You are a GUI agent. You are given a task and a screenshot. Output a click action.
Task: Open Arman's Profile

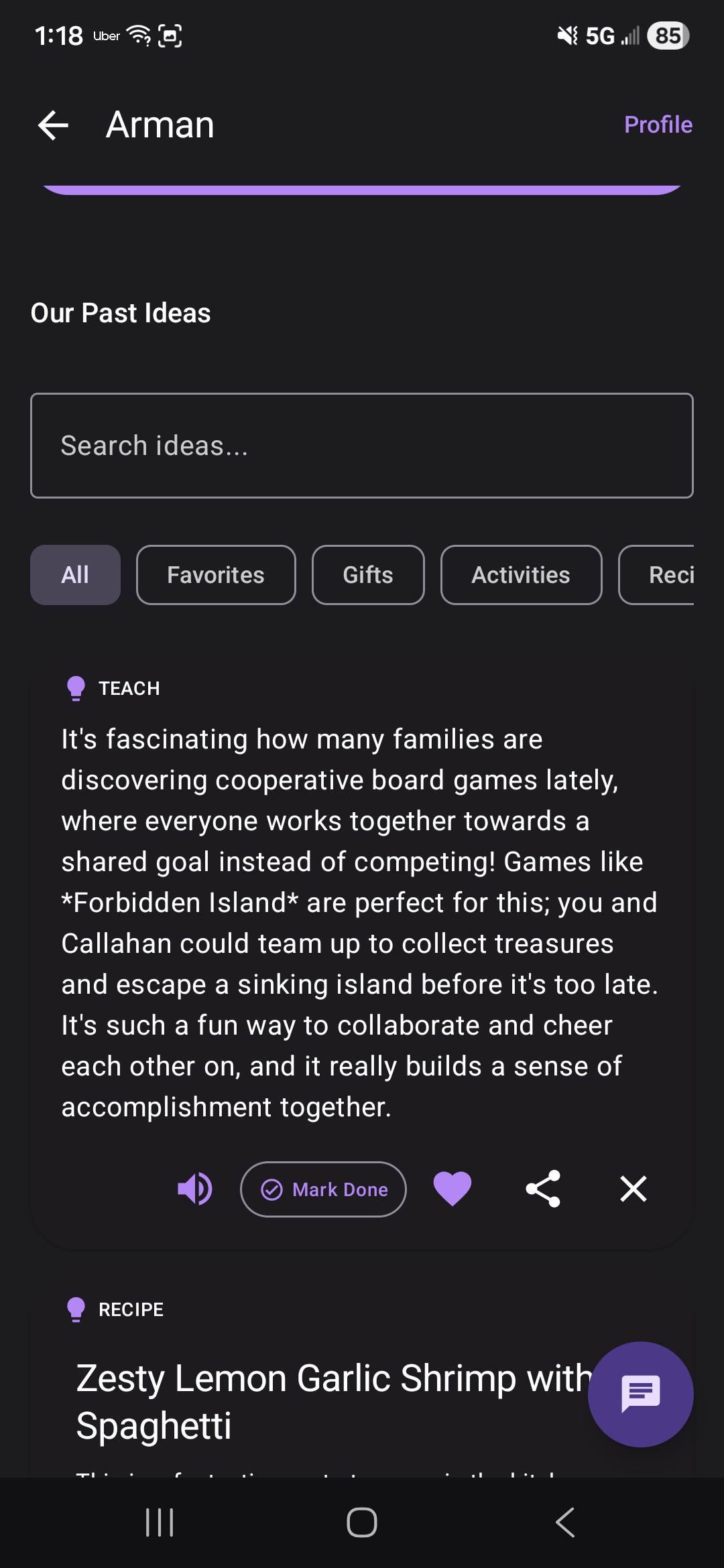tap(658, 125)
